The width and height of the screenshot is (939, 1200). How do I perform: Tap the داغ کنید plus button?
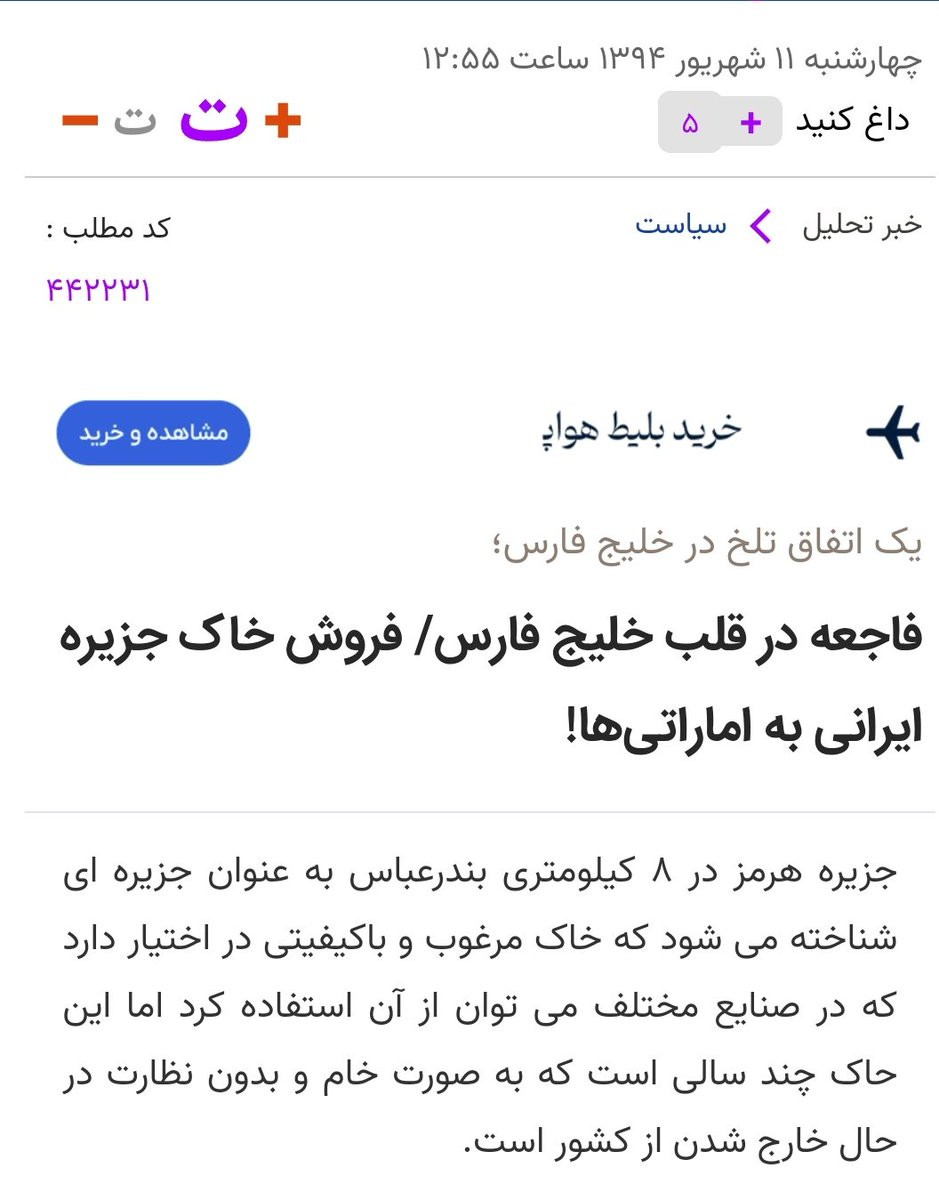click(750, 123)
